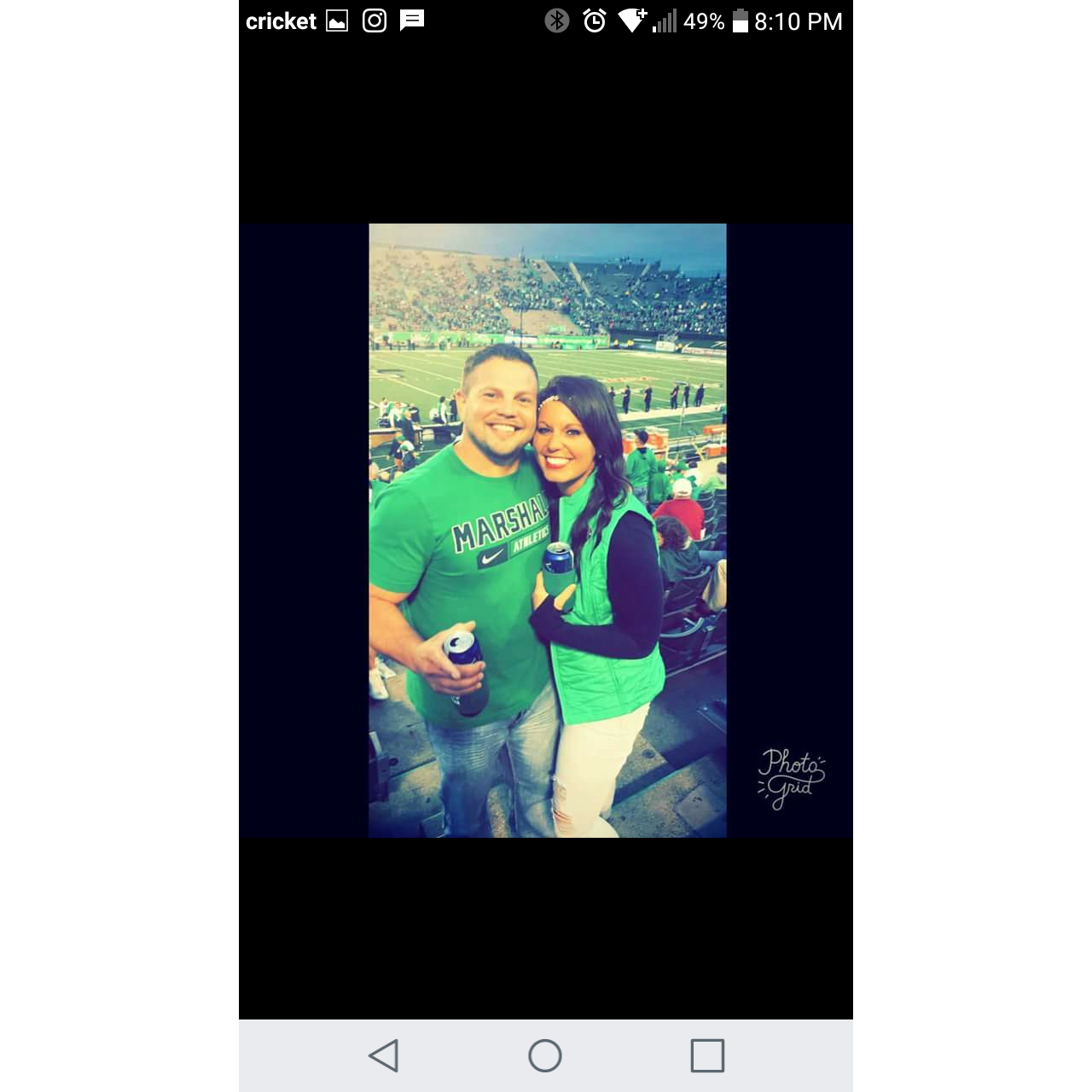
Task: Tap the home button in the navigation bar
Action: (x=545, y=1055)
